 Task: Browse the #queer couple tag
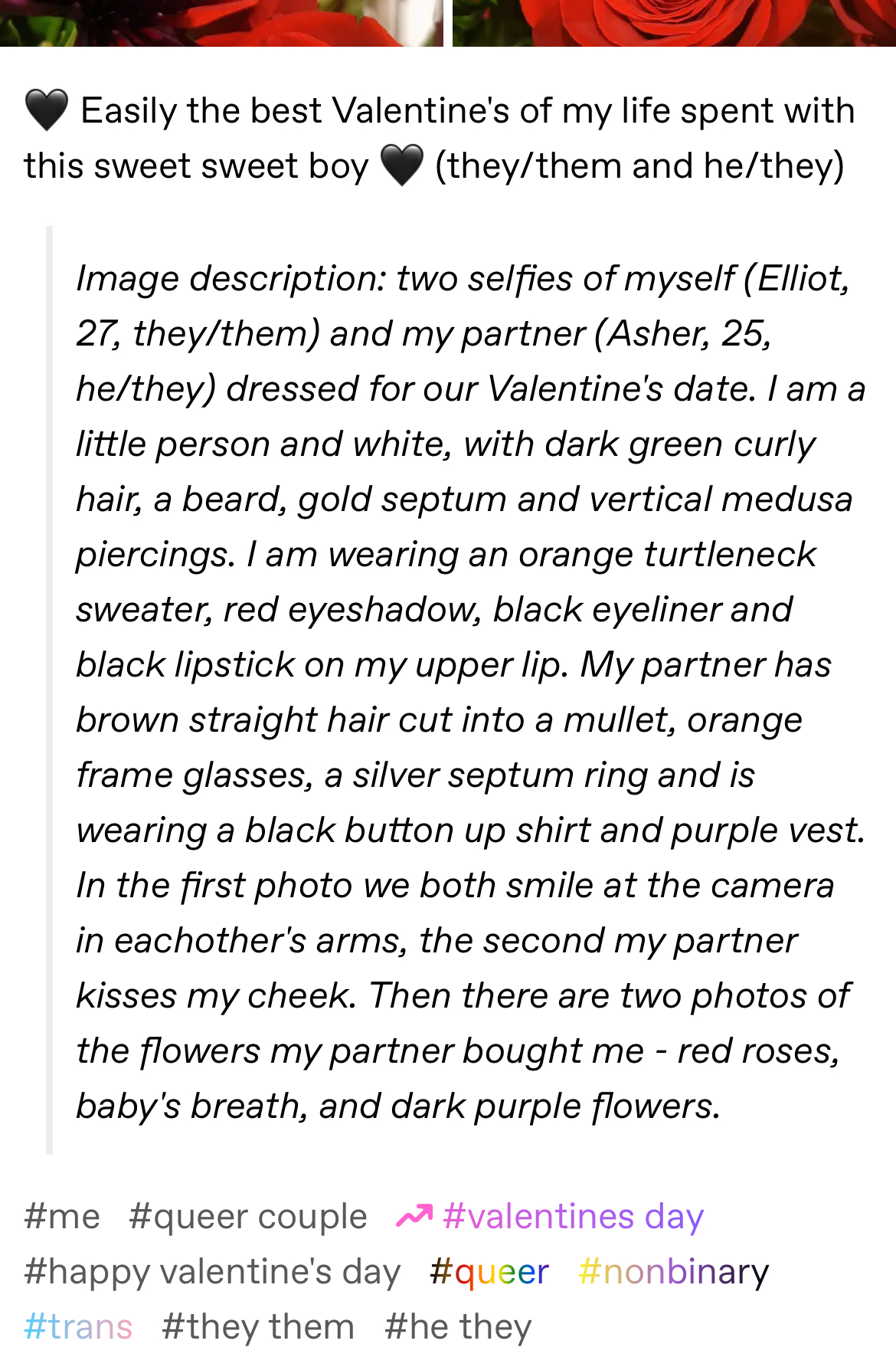pos(248,1217)
